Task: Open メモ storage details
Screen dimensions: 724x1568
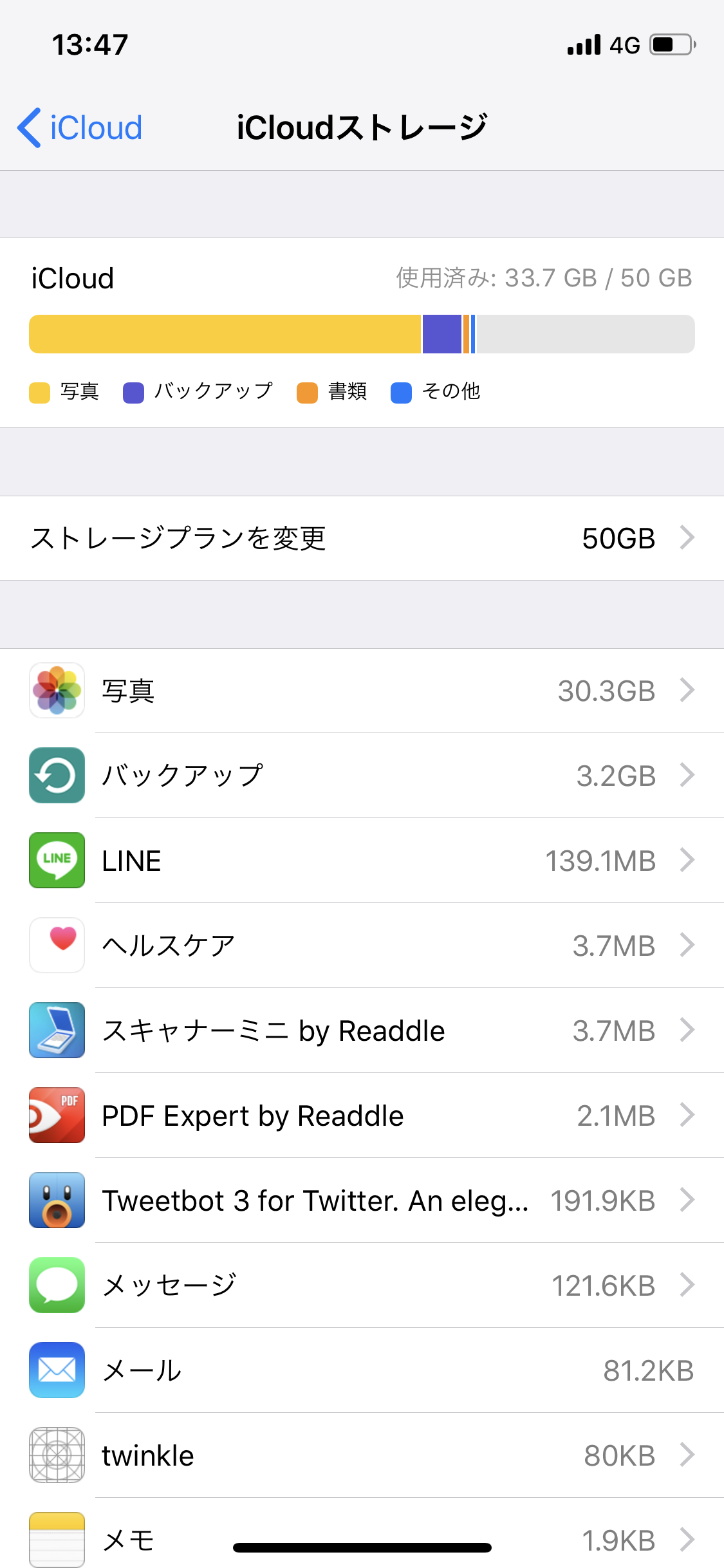Action: [362, 1534]
